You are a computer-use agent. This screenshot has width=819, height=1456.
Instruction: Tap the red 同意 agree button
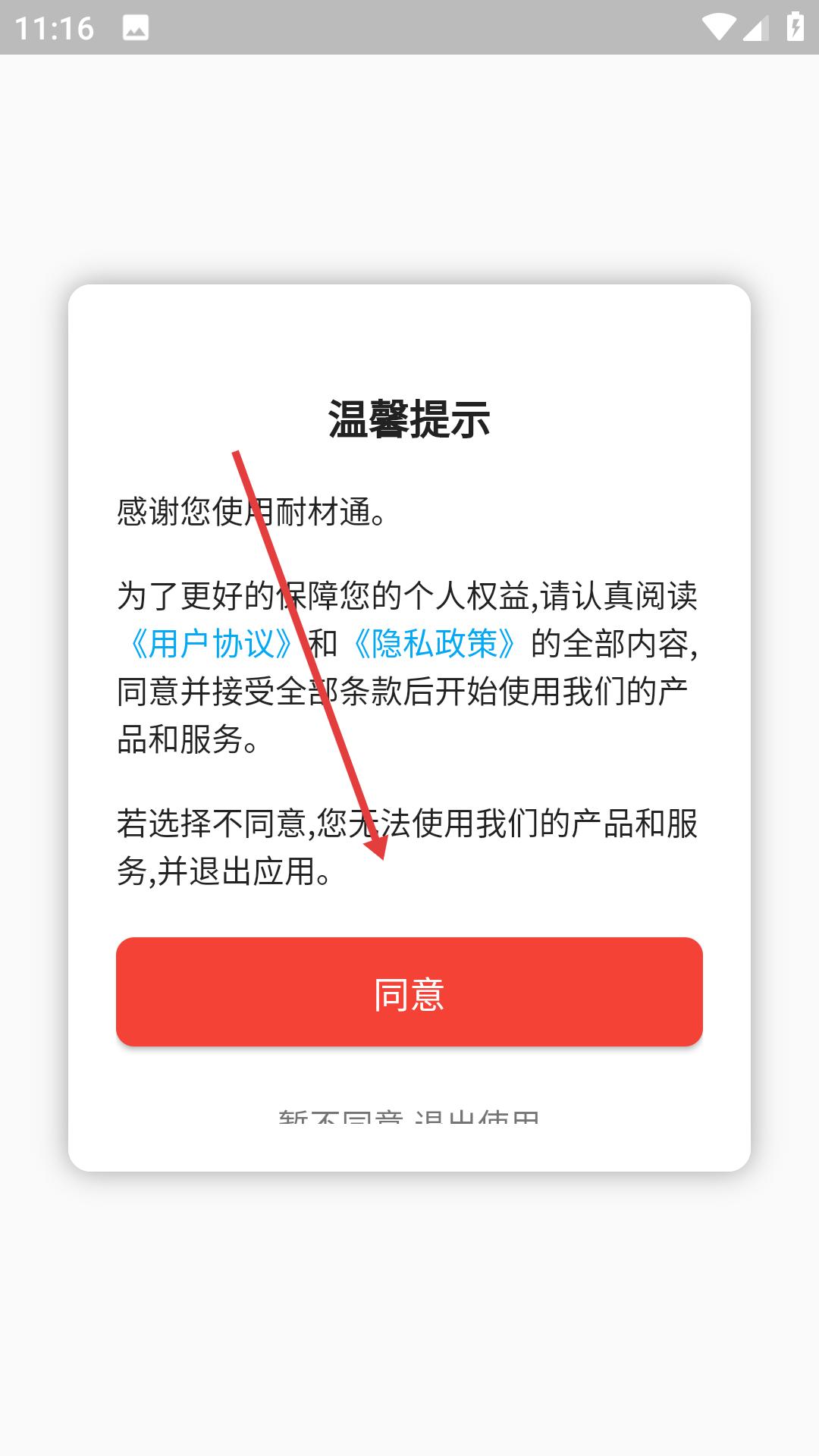(409, 992)
